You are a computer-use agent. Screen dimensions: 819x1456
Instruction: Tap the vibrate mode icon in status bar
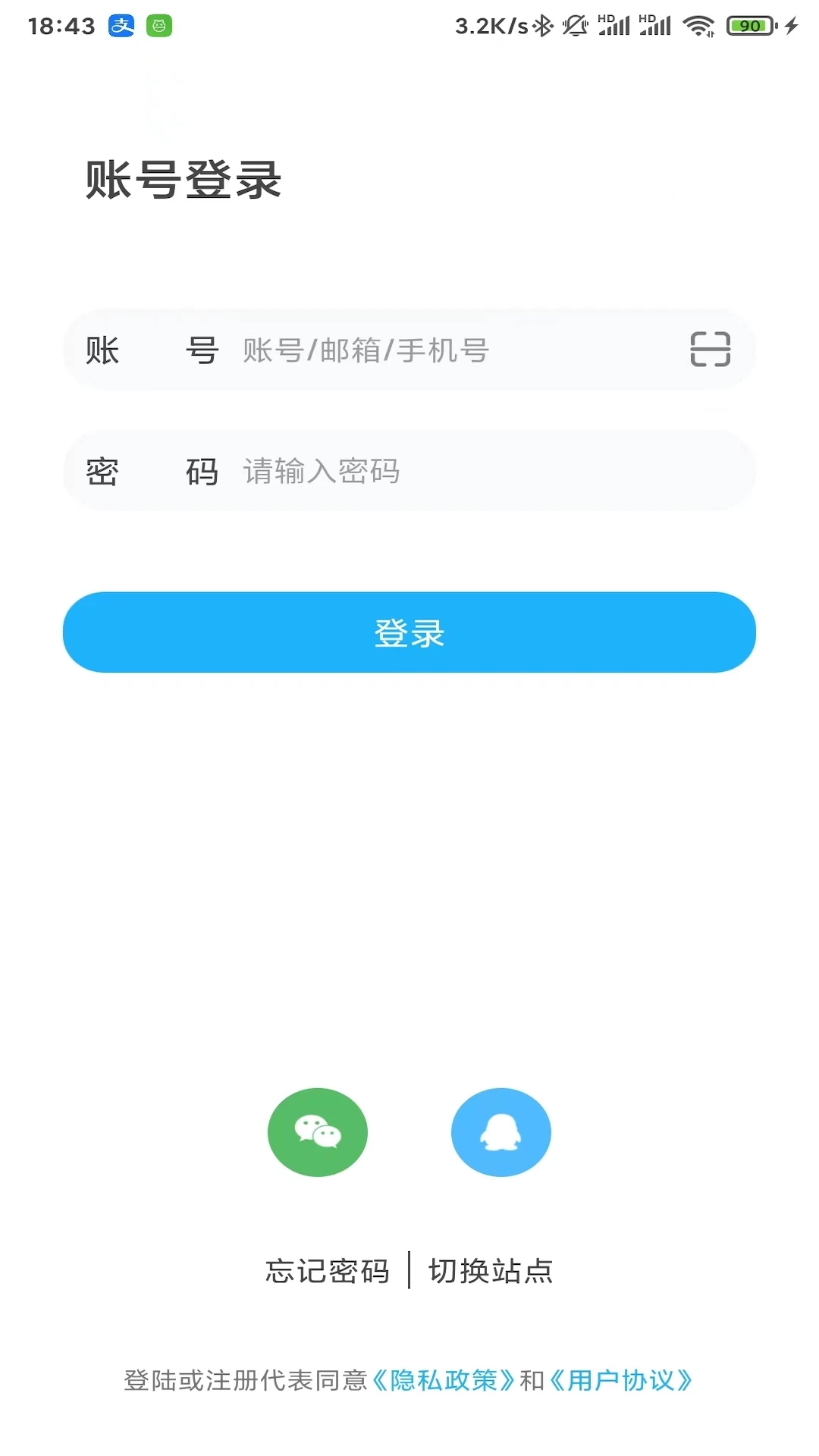click(x=576, y=24)
